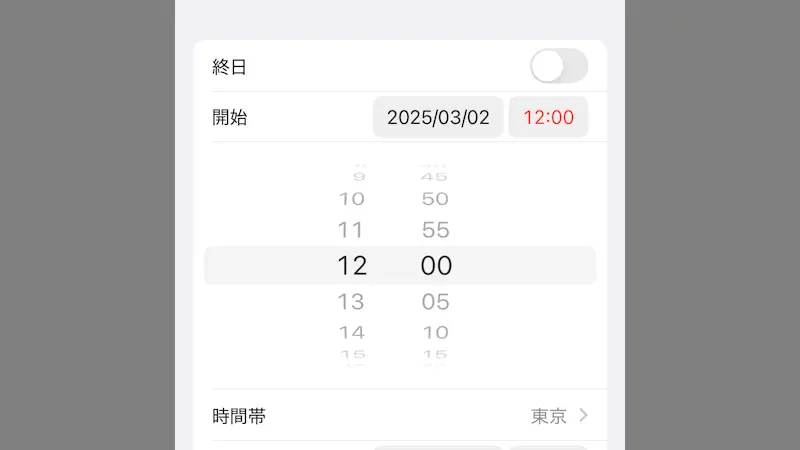800x450 pixels.
Task: Select hour 13 in the picker
Action: pos(351,301)
